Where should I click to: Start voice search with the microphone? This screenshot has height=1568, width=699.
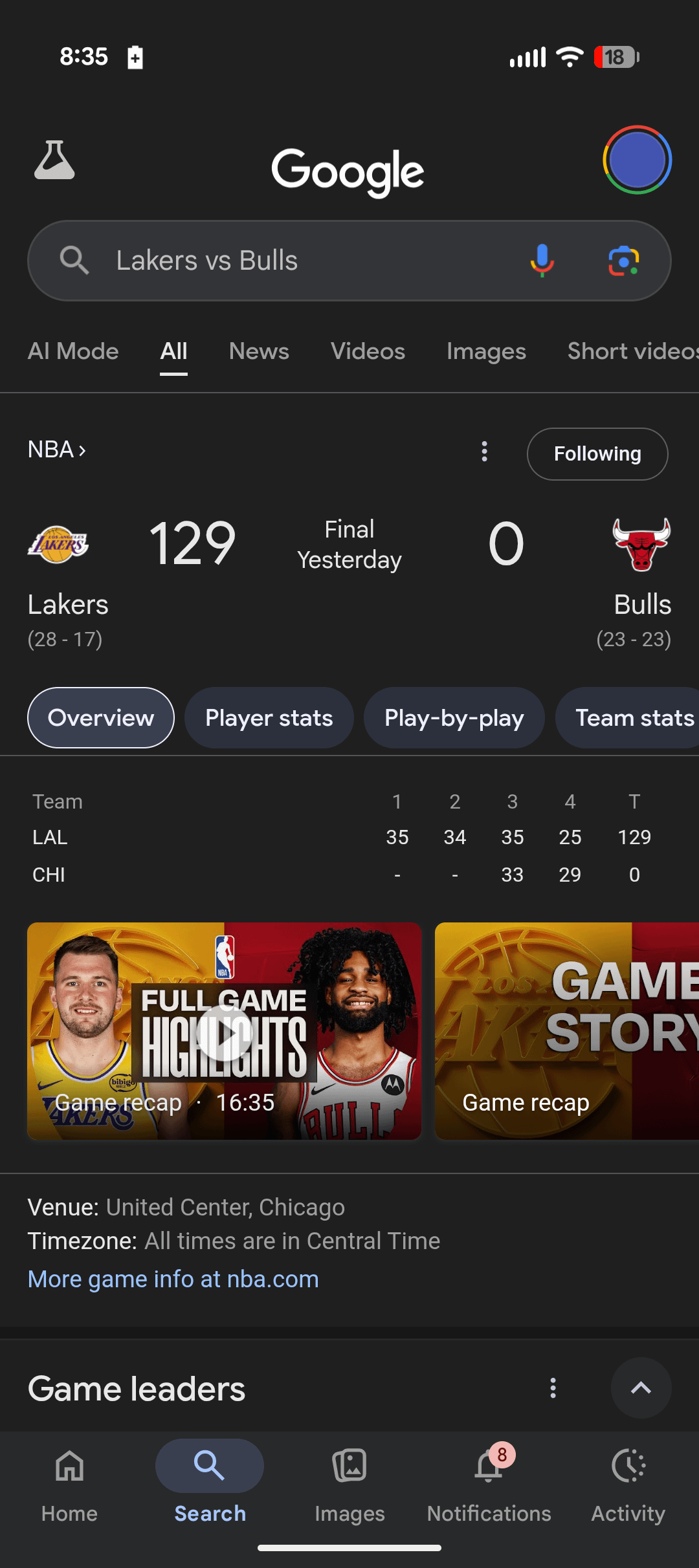pos(542,261)
